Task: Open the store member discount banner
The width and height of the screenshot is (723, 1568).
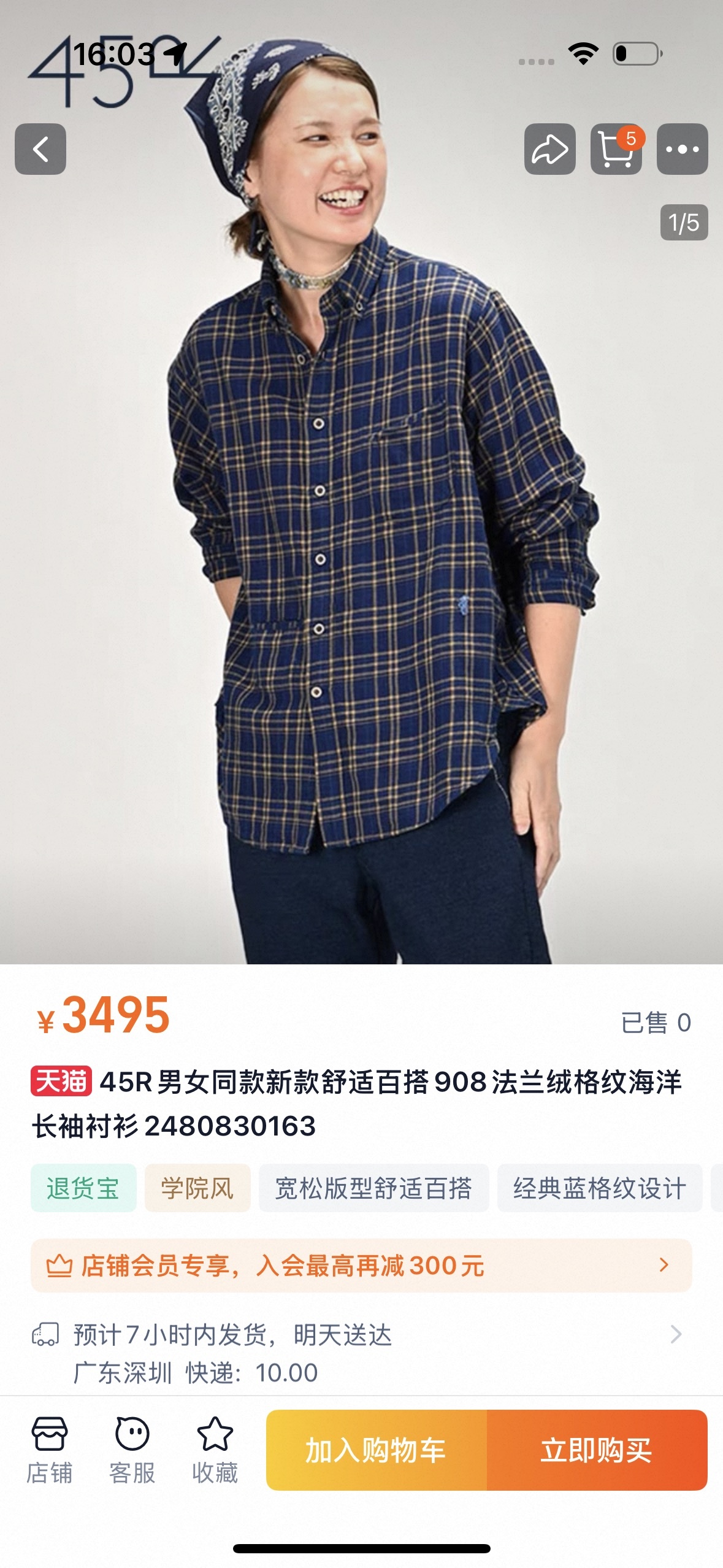Action: point(361,1265)
